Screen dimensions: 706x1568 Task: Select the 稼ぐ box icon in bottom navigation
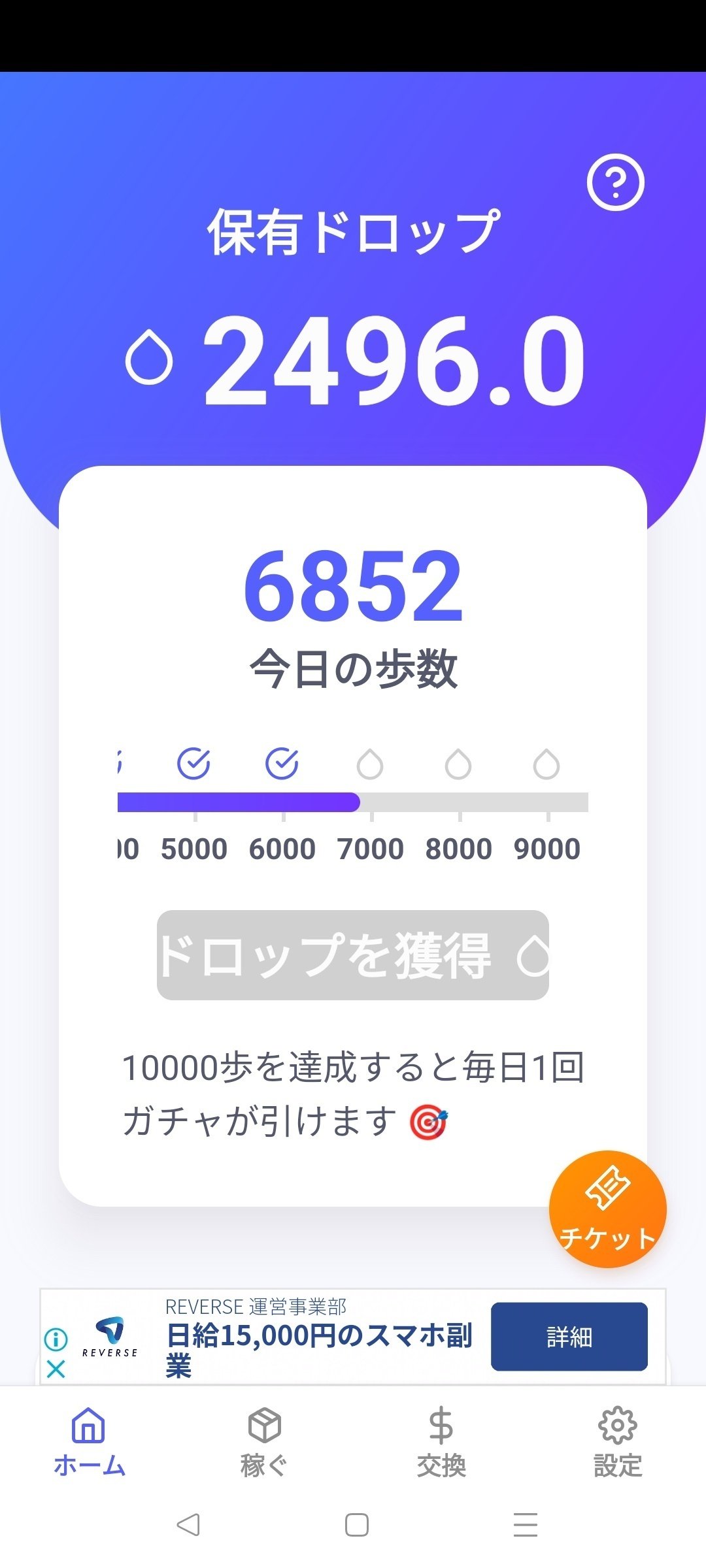click(263, 1425)
